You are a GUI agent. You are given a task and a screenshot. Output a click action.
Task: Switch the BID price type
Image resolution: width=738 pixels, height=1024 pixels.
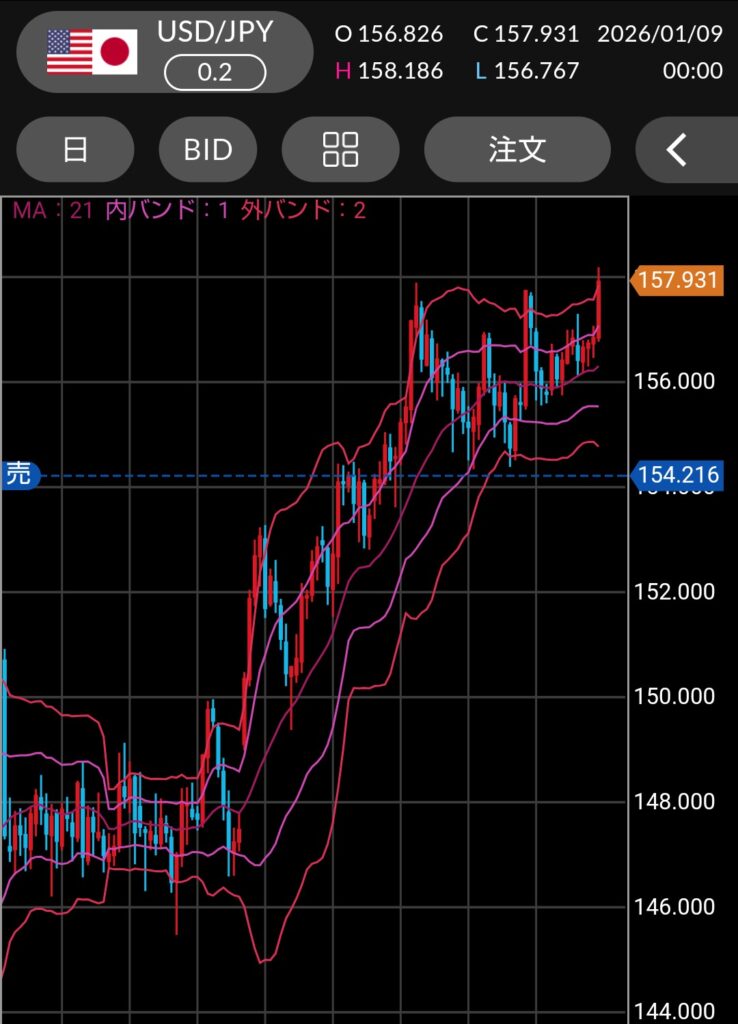[208, 150]
